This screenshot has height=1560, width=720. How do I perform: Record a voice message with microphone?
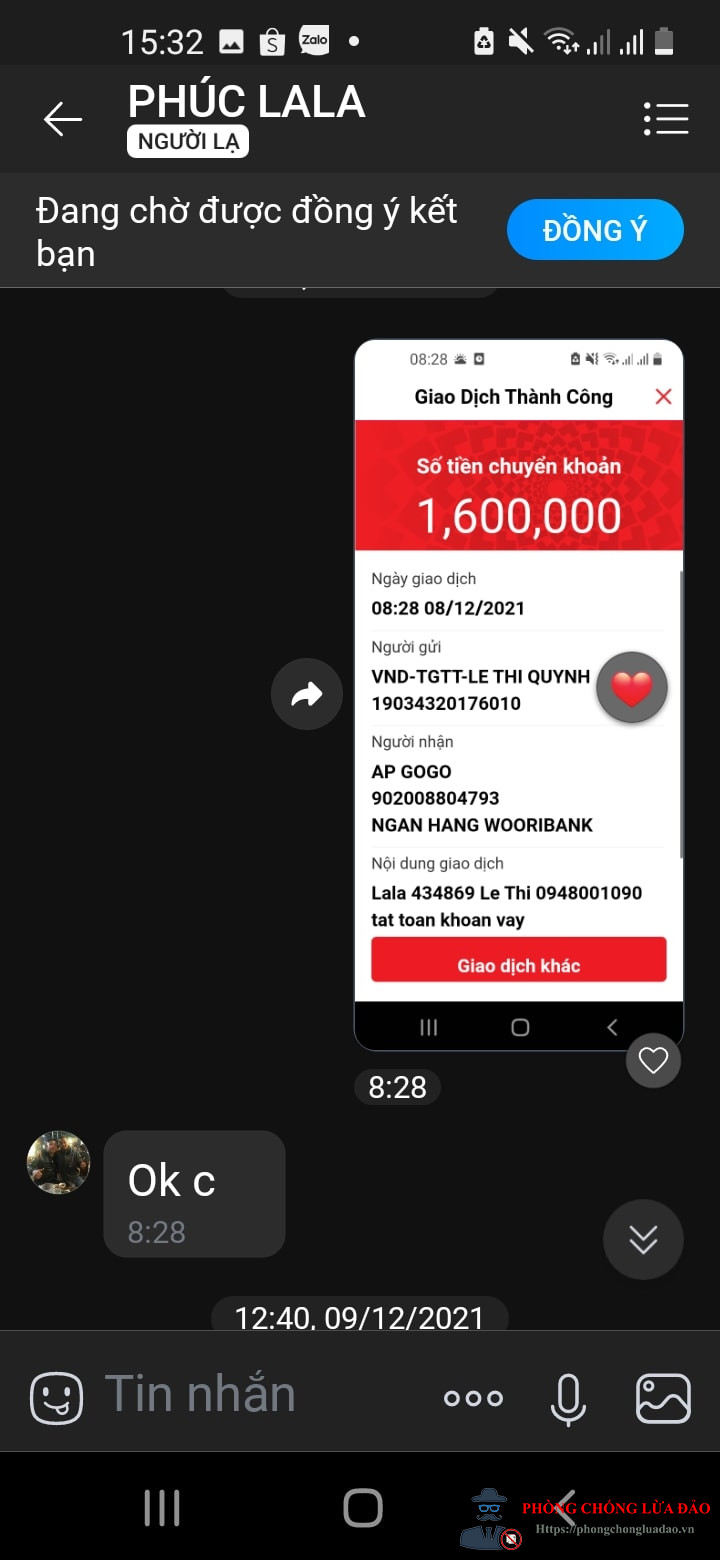(x=568, y=1398)
